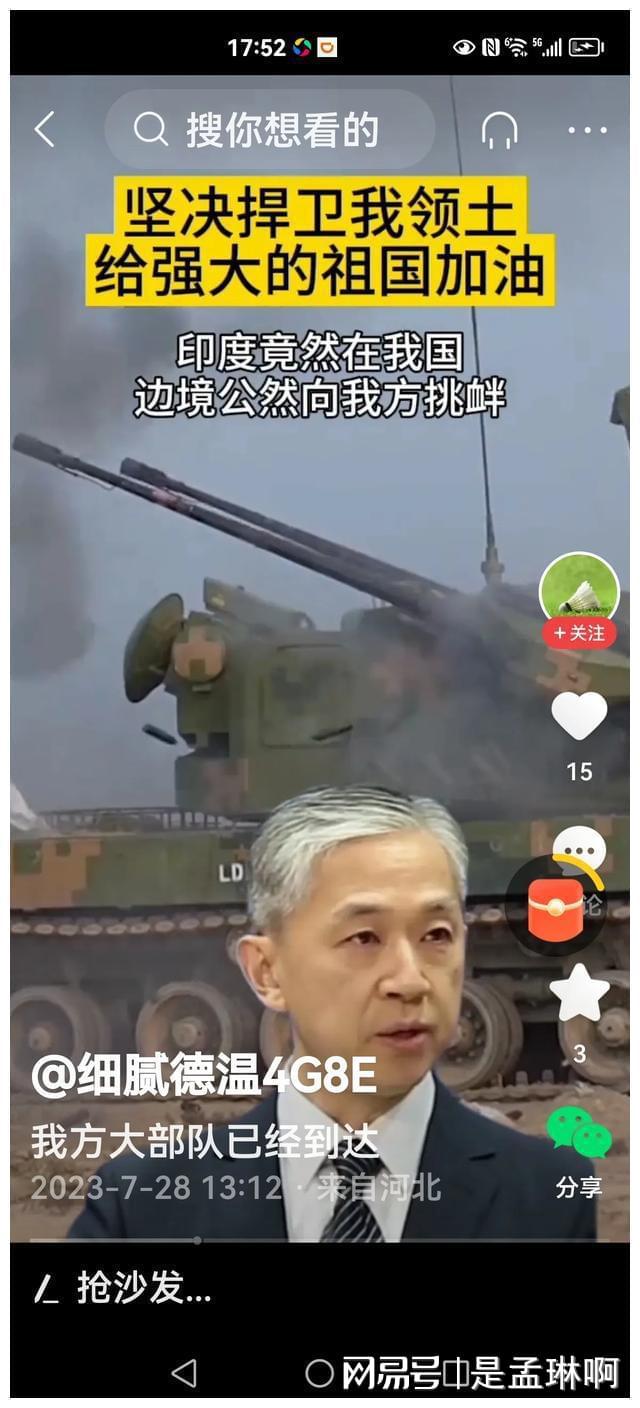Favorite this video with the star icon

point(579,994)
